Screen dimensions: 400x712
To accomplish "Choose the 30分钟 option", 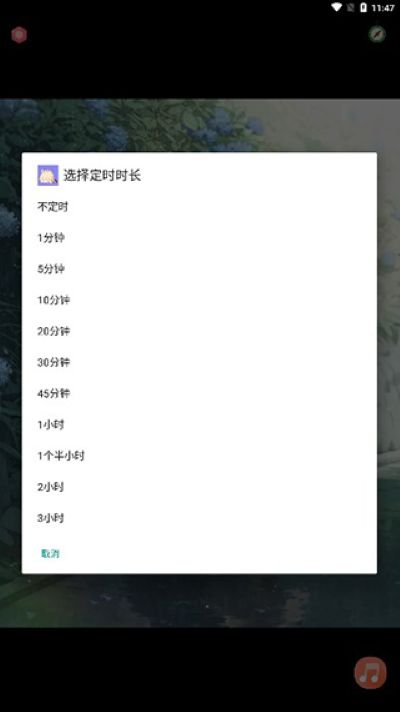I will [199, 362].
